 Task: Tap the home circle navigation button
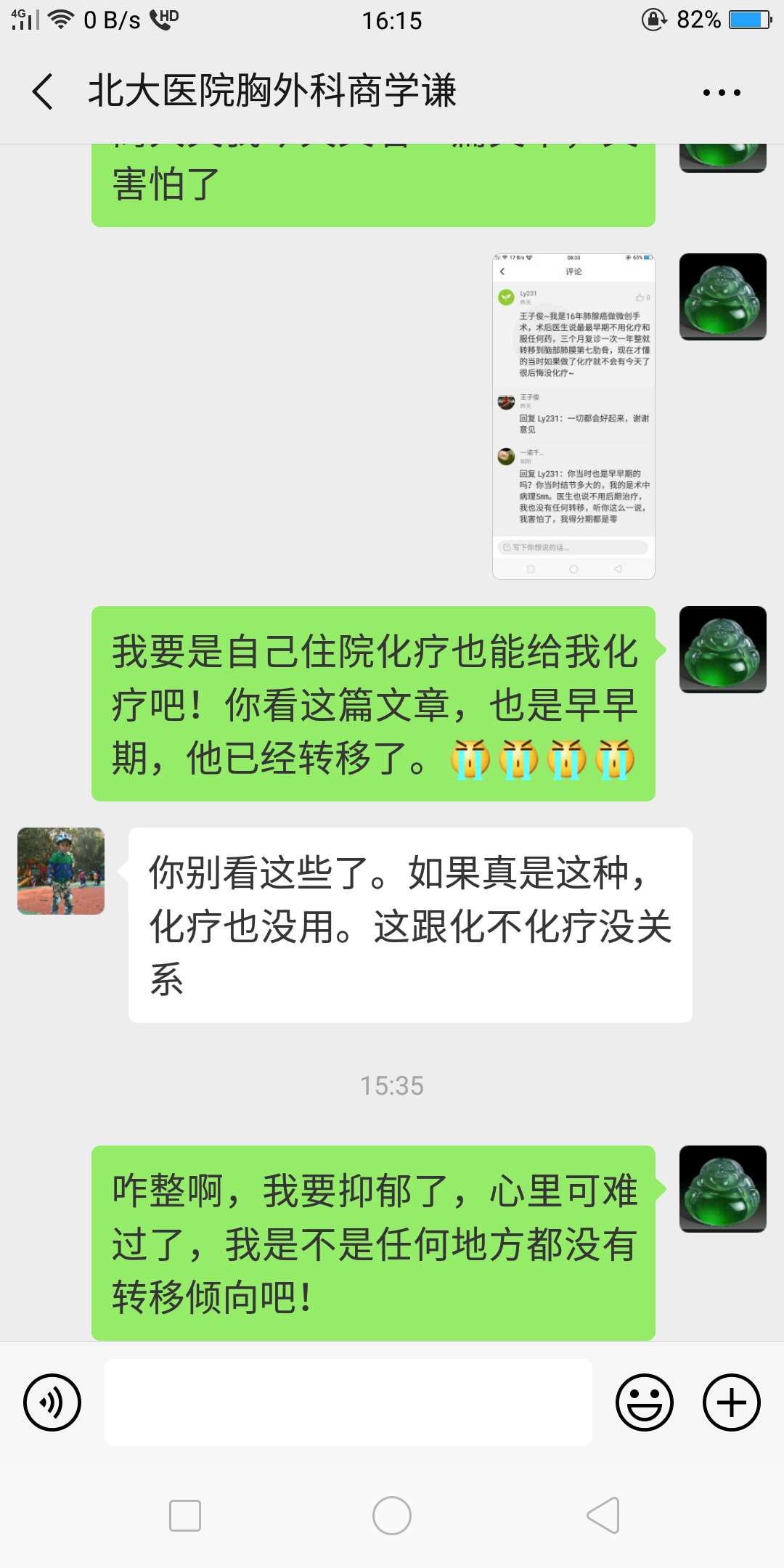coord(392,1516)
